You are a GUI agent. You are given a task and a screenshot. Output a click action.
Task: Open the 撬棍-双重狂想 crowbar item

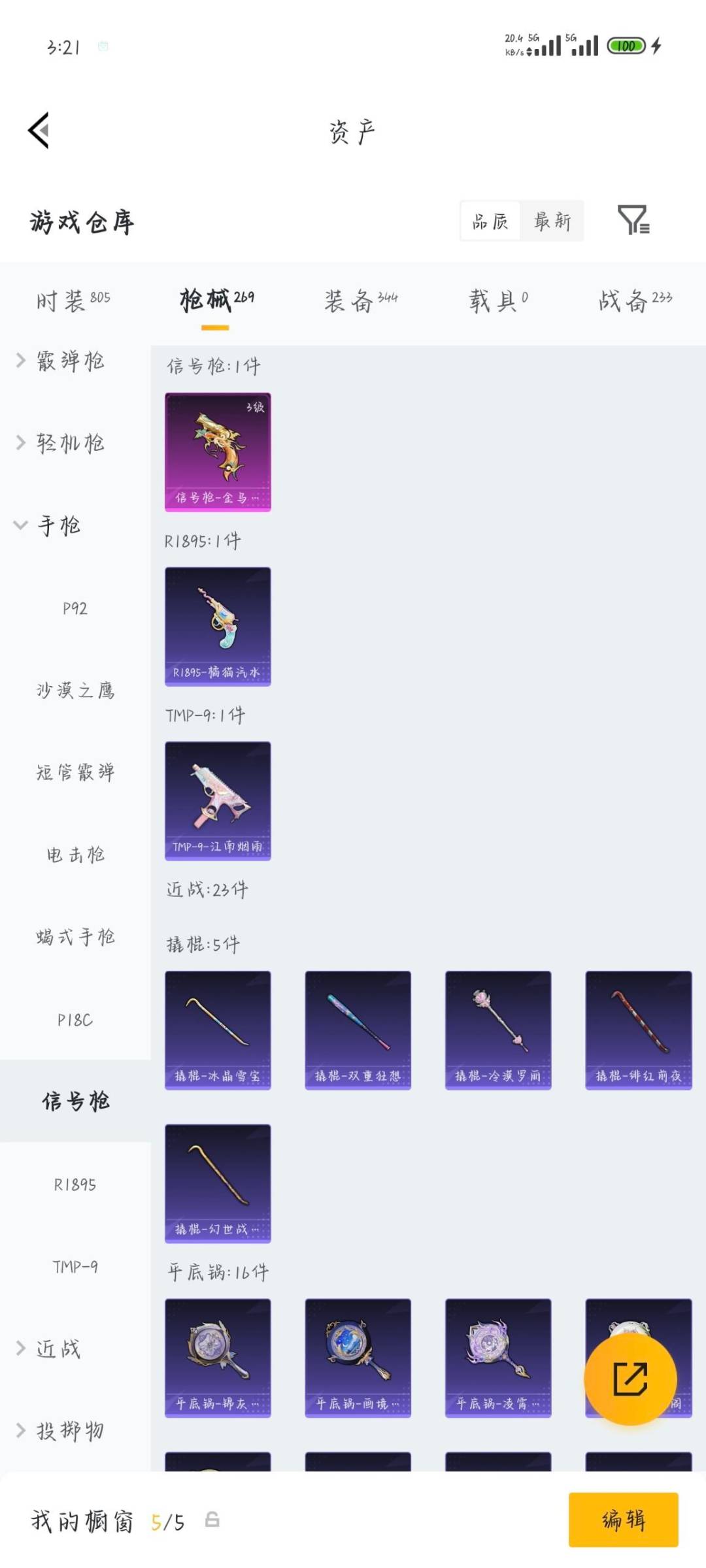(x=358, y=1031)
